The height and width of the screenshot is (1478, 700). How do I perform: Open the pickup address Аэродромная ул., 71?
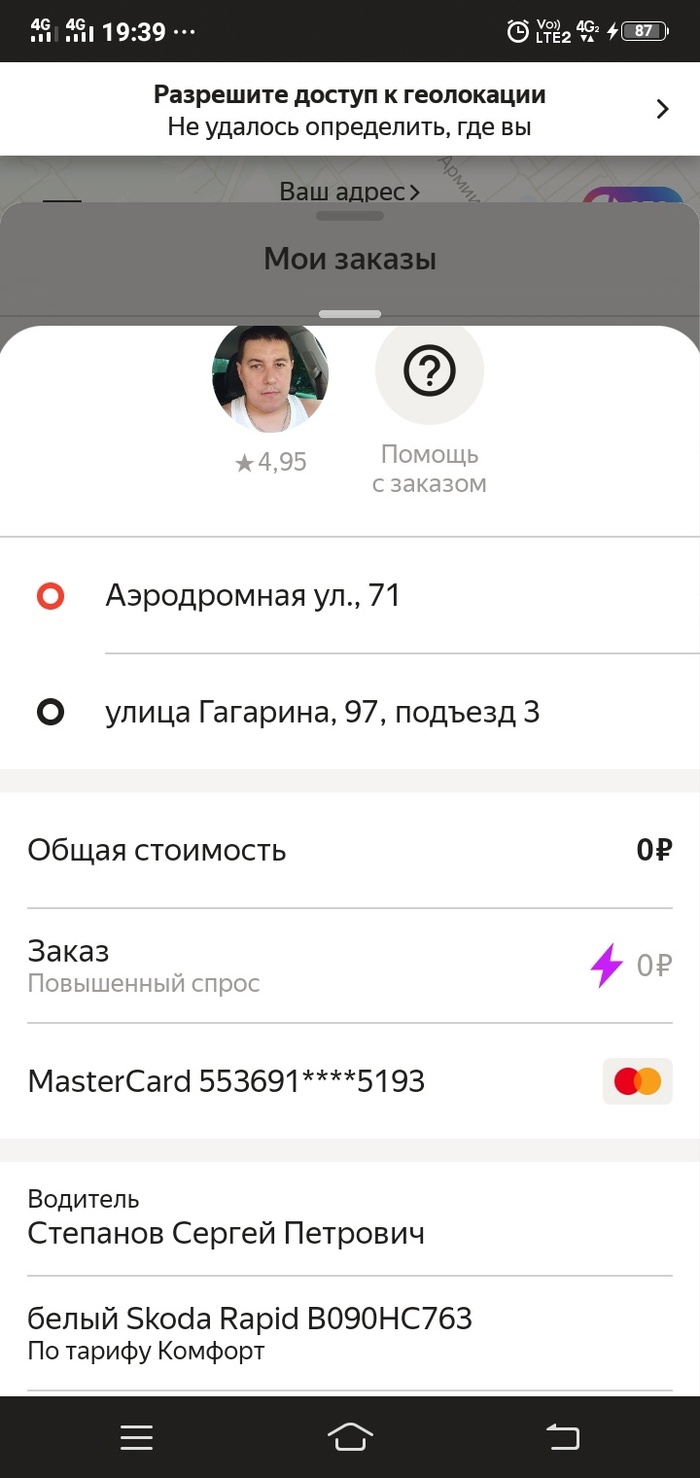tap(253, 597)
